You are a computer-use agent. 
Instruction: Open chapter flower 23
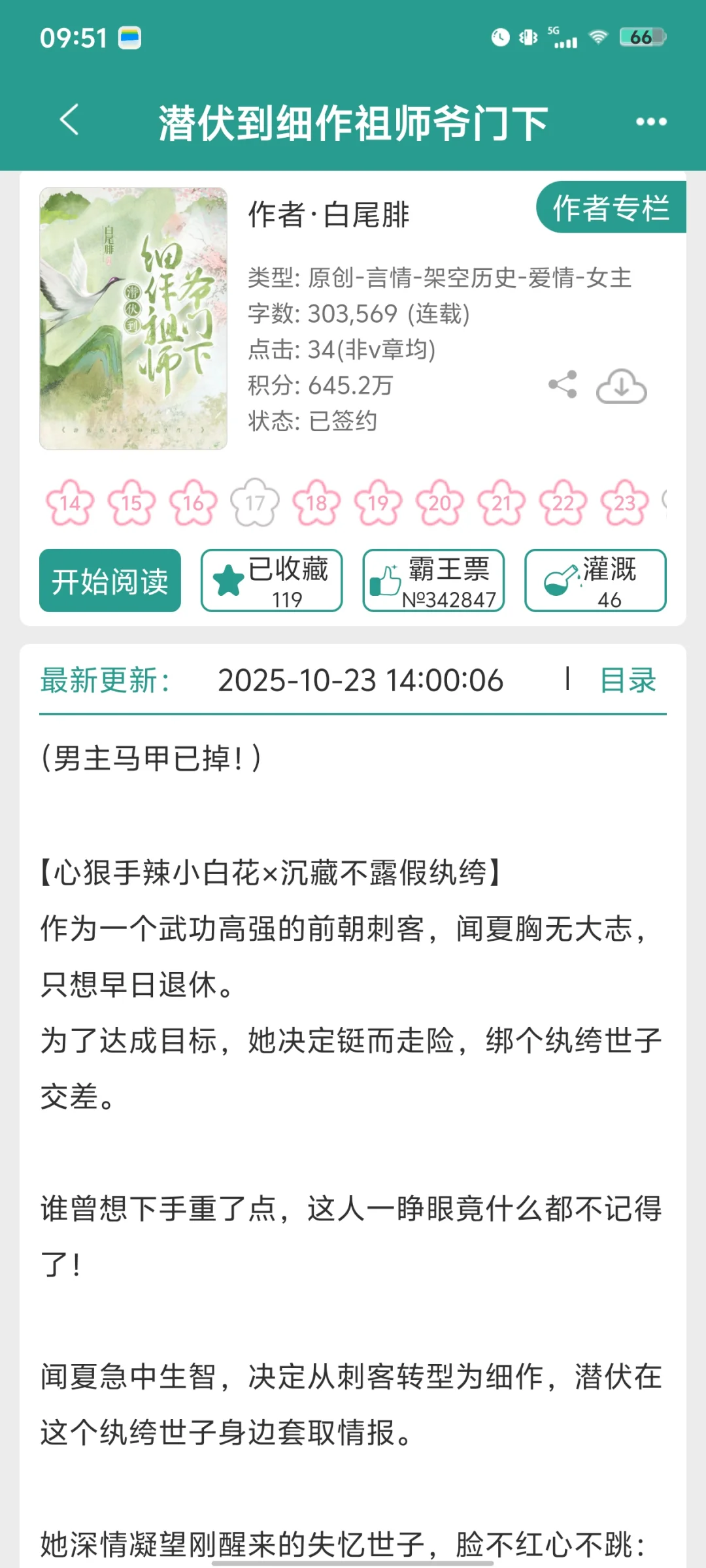pyautogui.click(x=625, y=502)
